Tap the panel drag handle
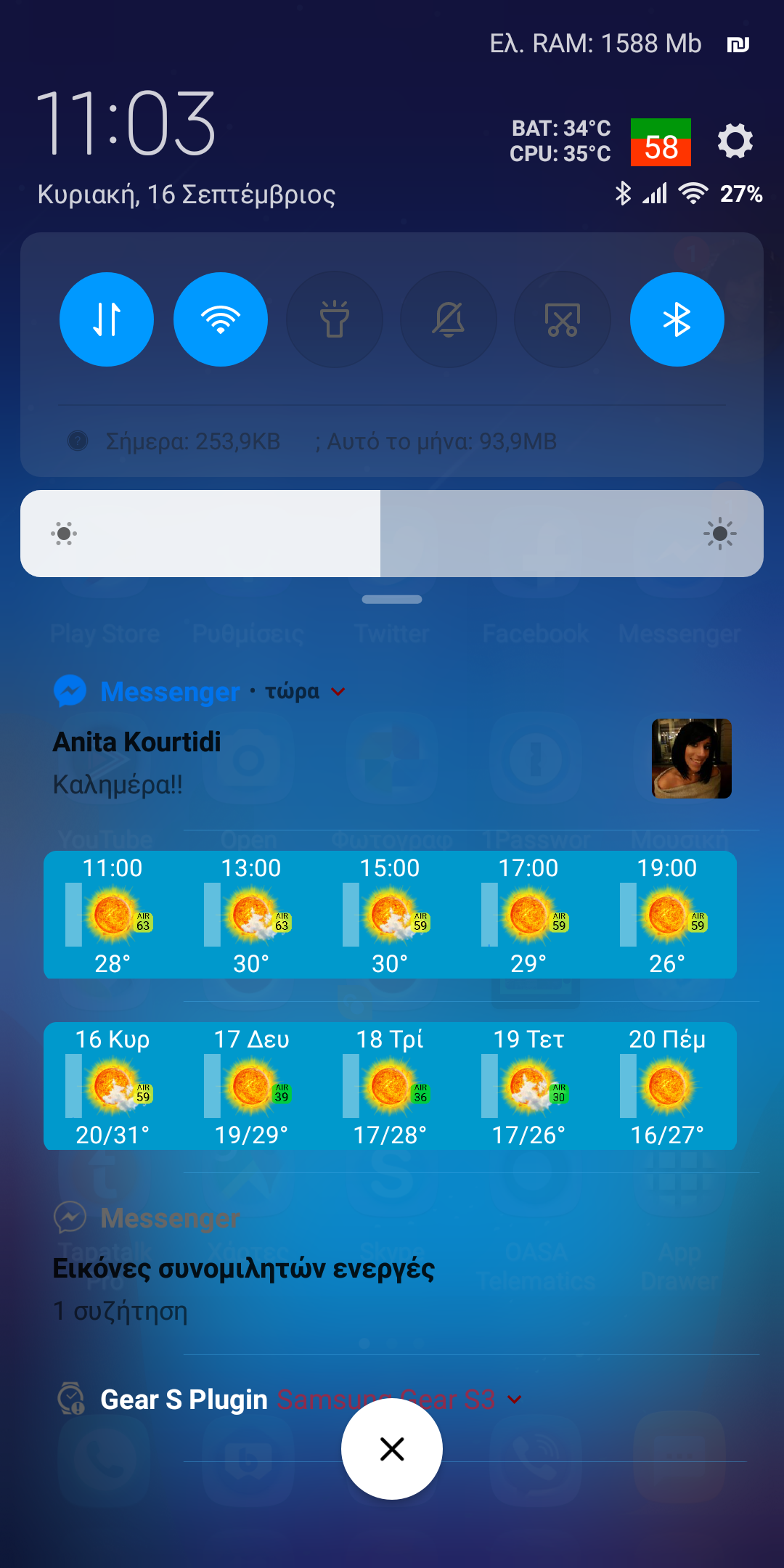This screenshot has height=1568, width=784. (x=392, y=600)
